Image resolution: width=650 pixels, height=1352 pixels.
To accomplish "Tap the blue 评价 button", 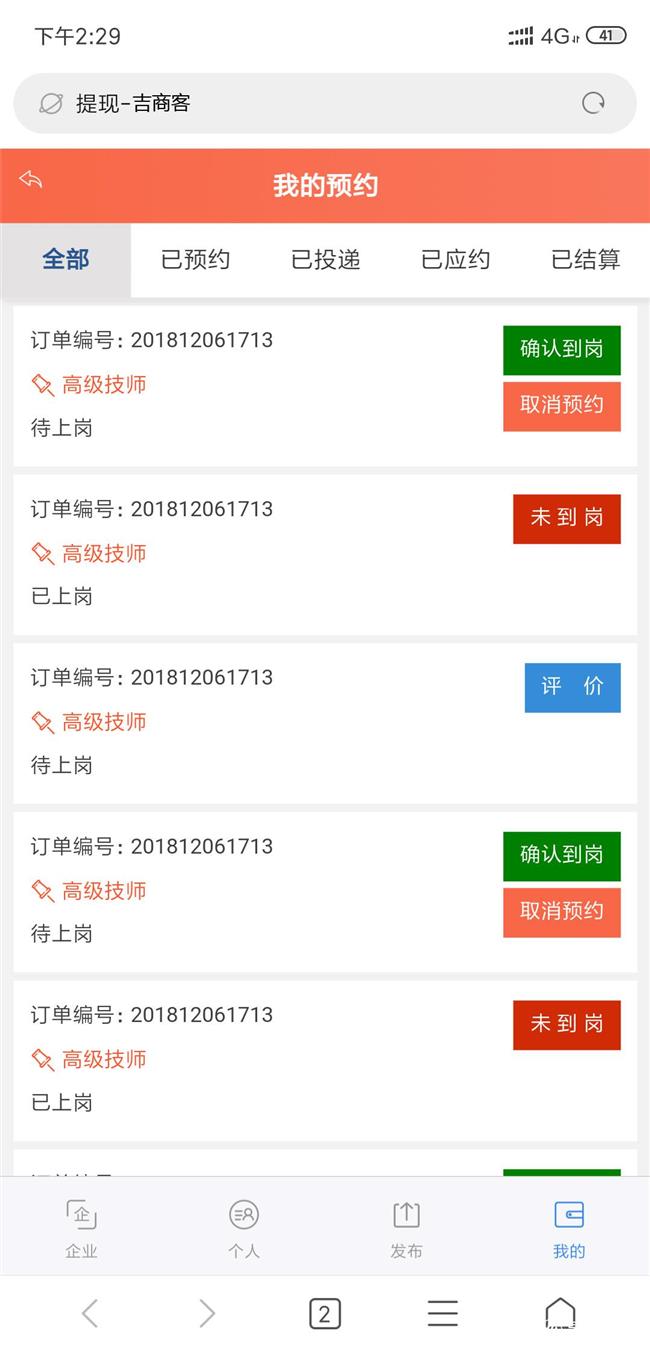I will tap(572, 687).
